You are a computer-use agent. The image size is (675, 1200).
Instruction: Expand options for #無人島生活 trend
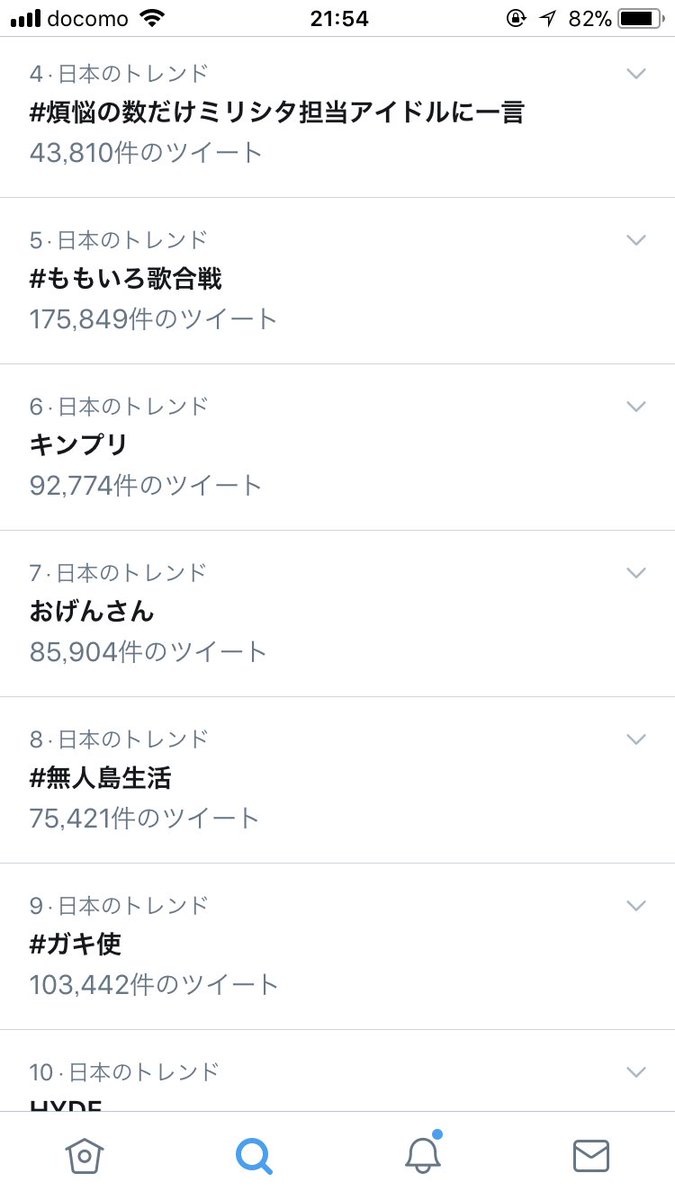coord(636,738)
